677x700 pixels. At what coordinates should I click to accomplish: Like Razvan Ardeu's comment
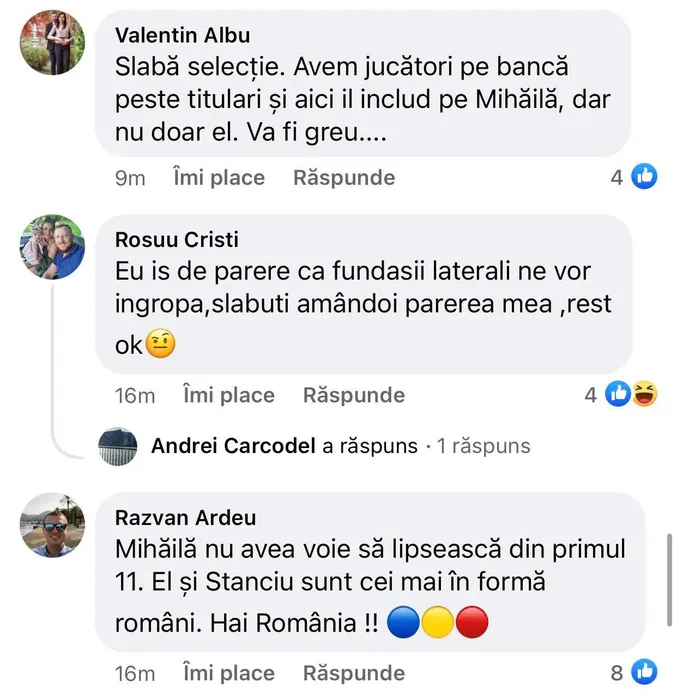click(x=228, y=672)
